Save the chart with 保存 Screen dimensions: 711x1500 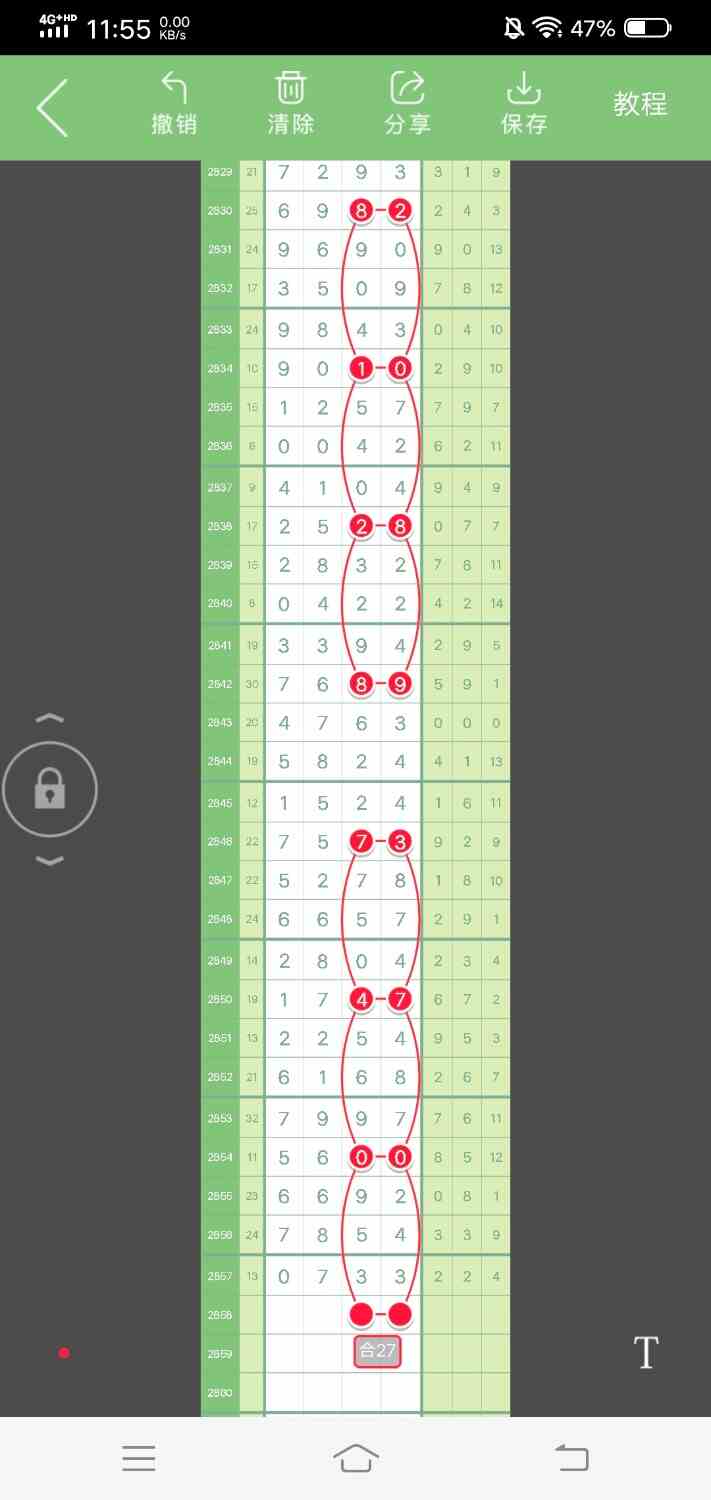(x=523, y=104)
